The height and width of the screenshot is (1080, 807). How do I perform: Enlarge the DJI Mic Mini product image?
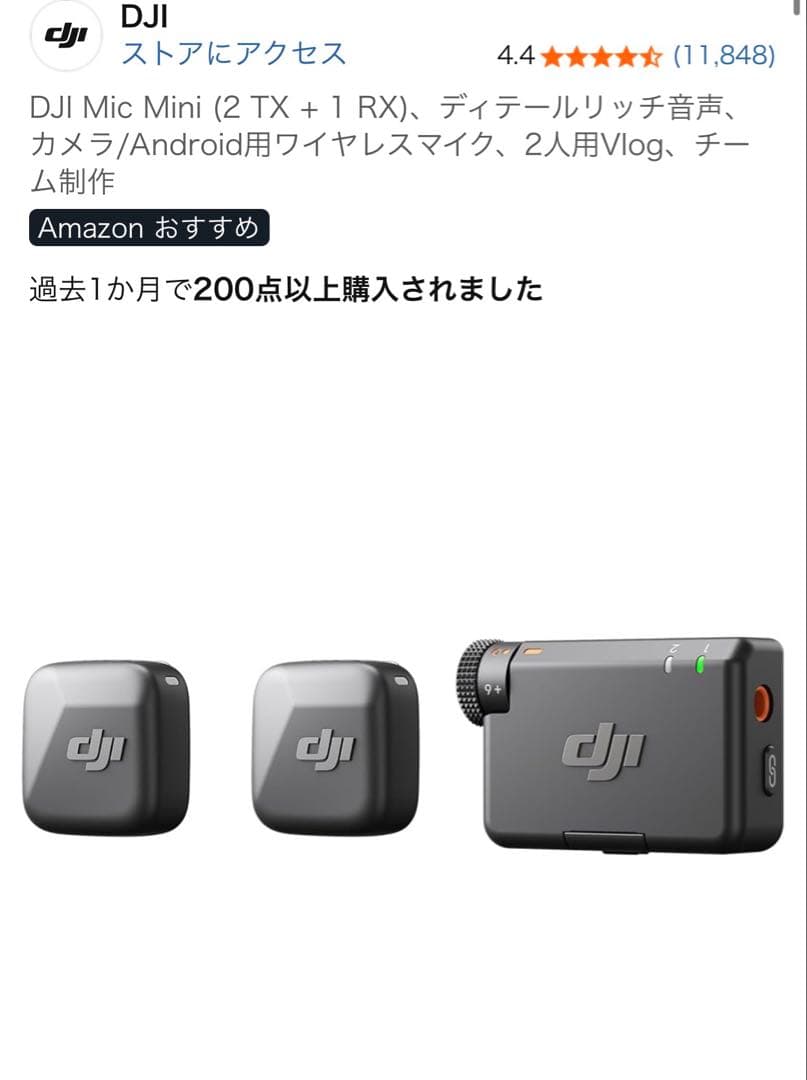click(x=404, y=746)
